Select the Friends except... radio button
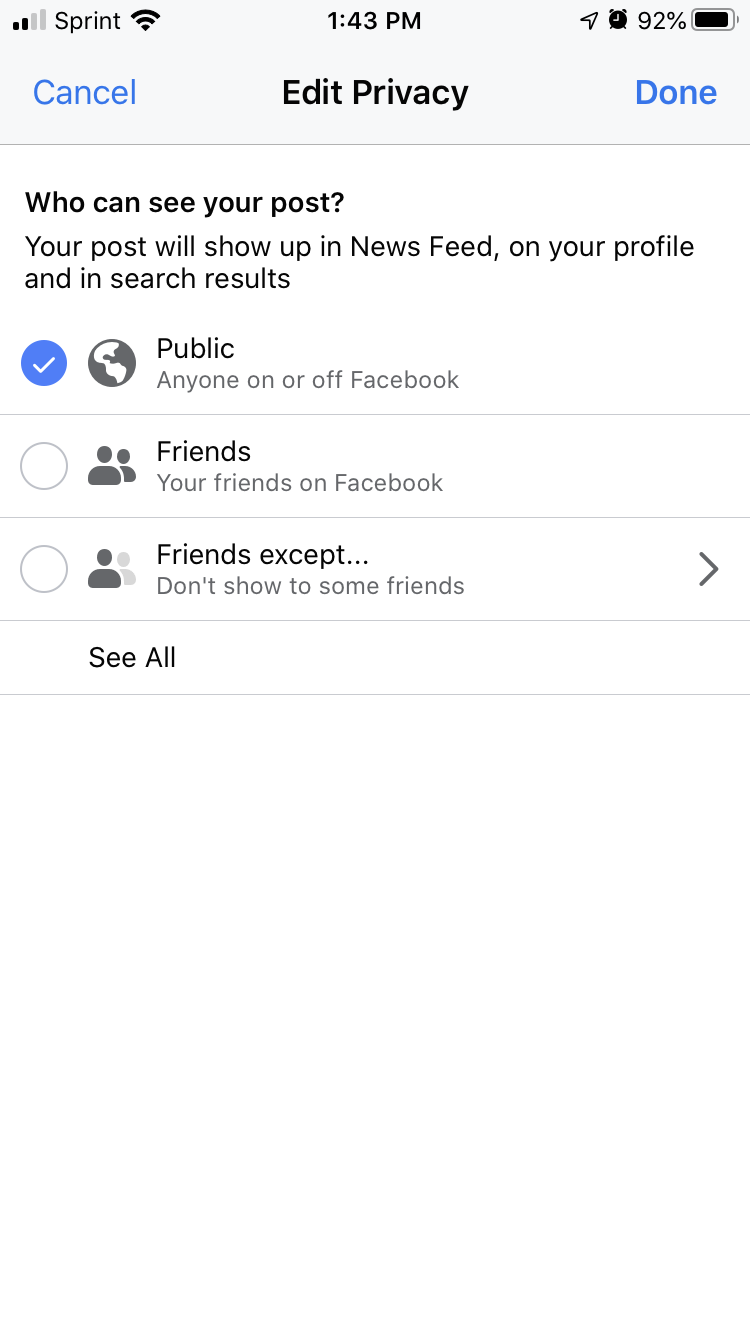This screenshot has width=750, height=1334. 44,568
